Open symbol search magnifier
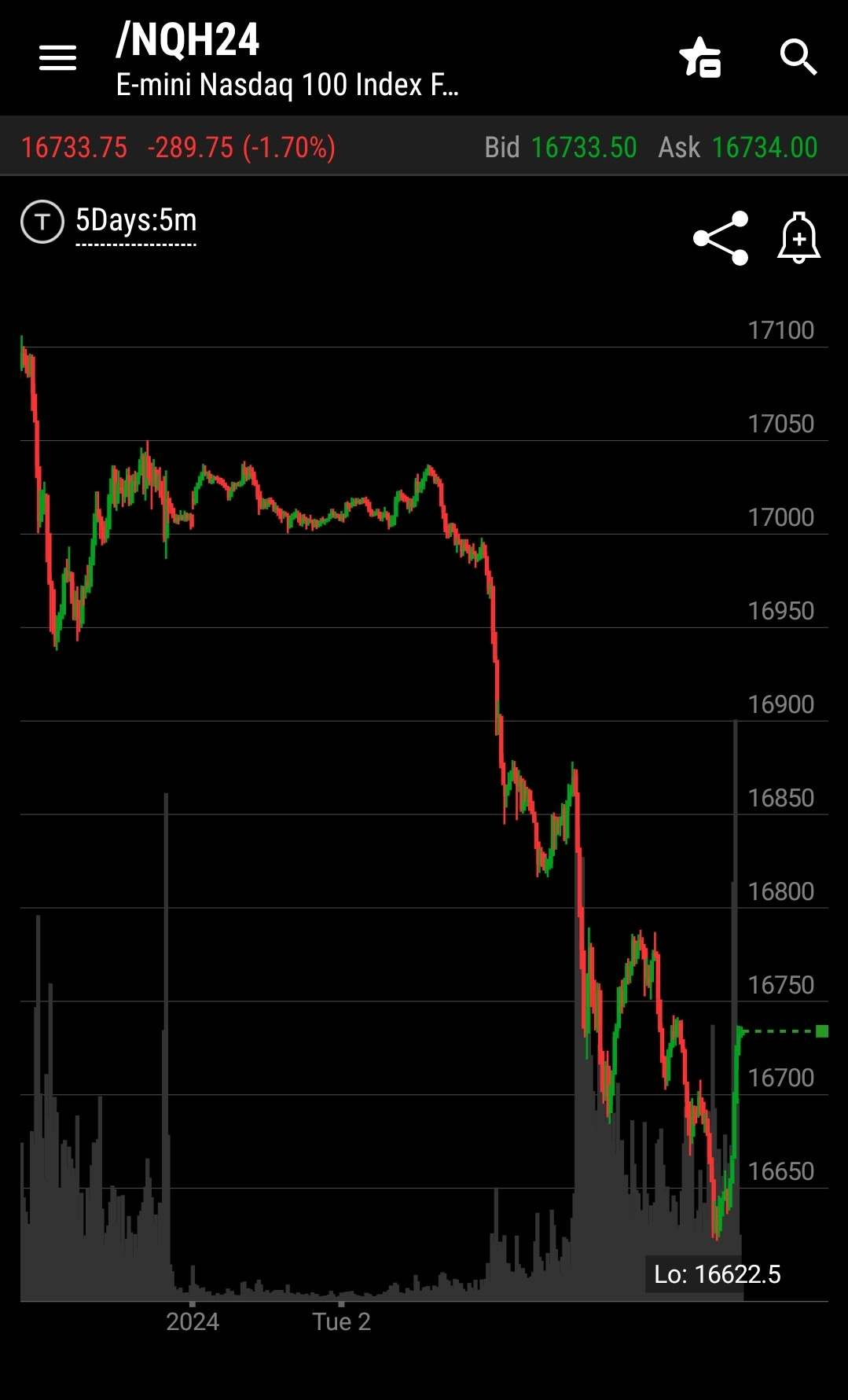Screen dimensions: 848x1400 (x=798, y=57)
